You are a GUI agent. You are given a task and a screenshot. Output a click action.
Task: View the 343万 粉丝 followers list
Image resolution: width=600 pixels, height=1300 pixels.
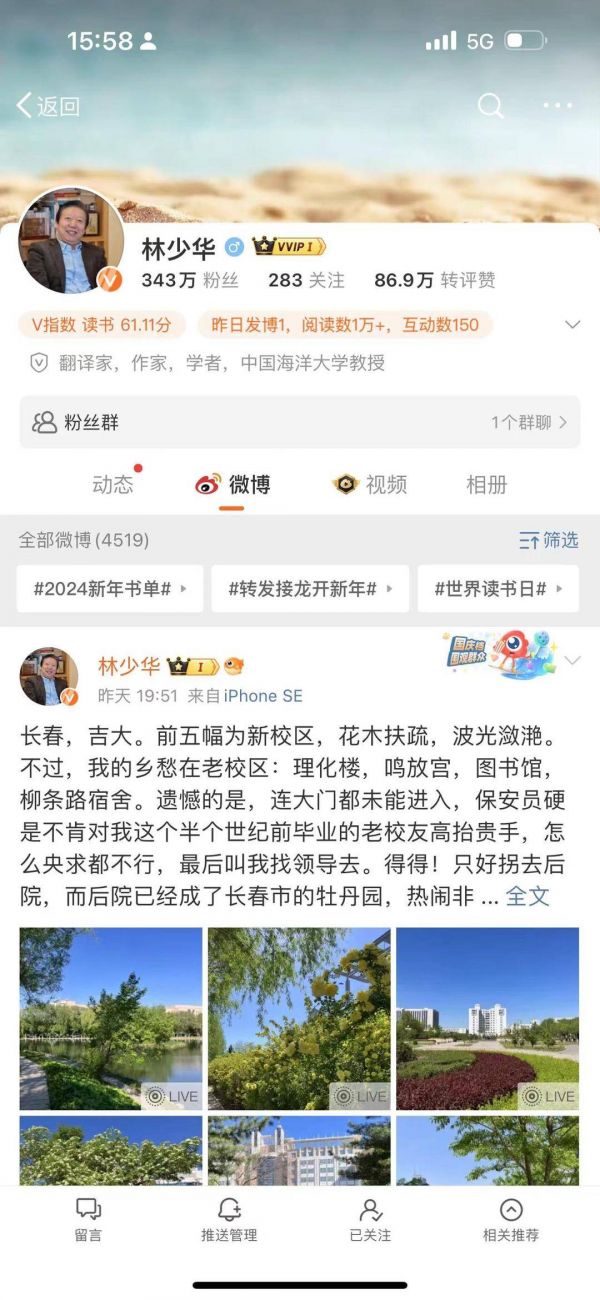190,280
